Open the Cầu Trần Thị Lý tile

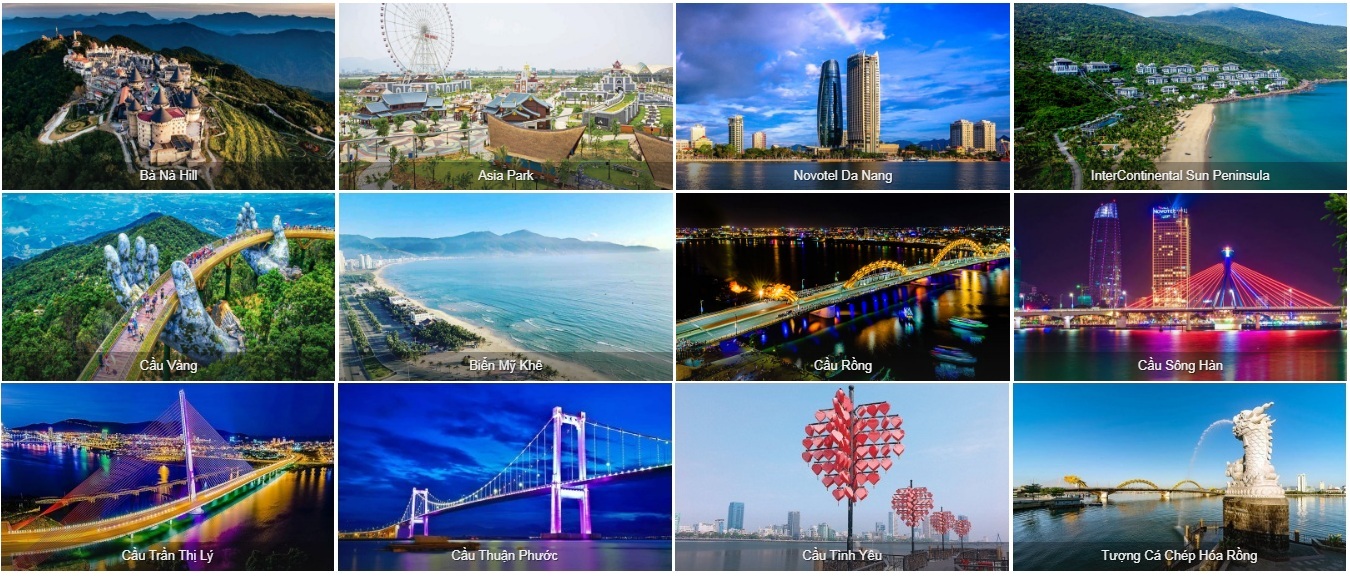167,477
